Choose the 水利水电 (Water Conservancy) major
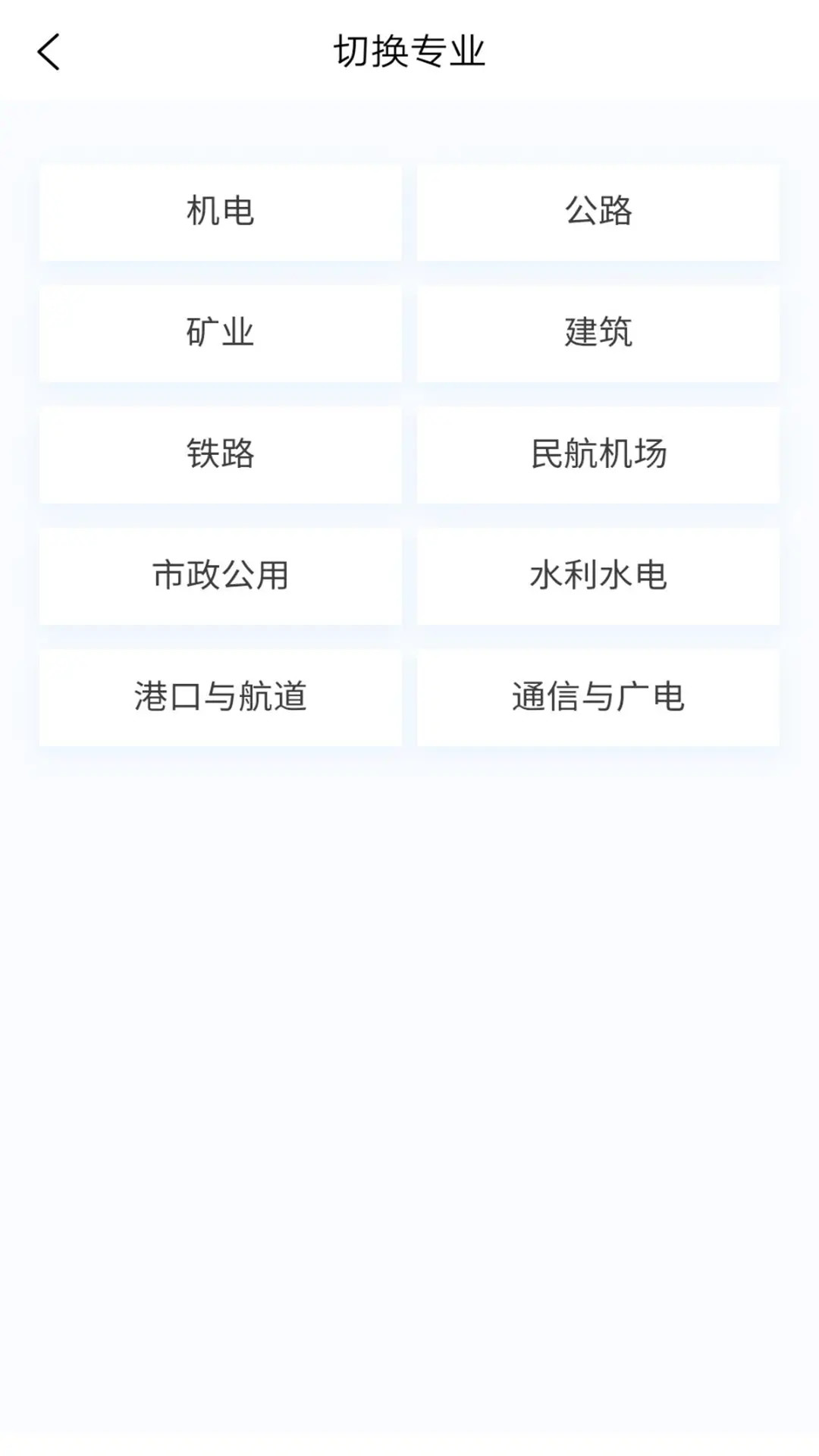The image size is (819, 1456). coord(598,576)
